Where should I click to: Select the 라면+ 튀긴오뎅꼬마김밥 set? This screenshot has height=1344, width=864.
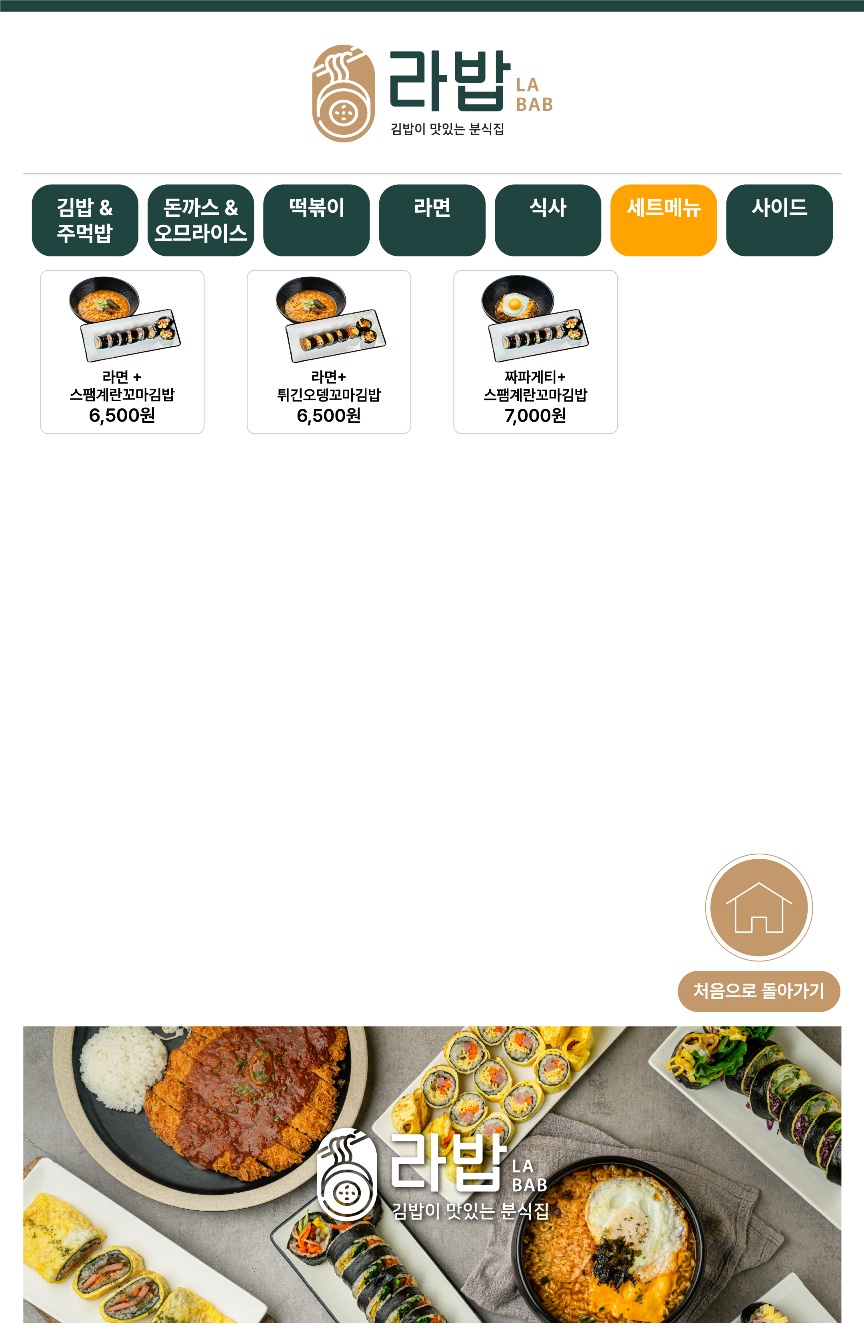[x=329, y=352]
